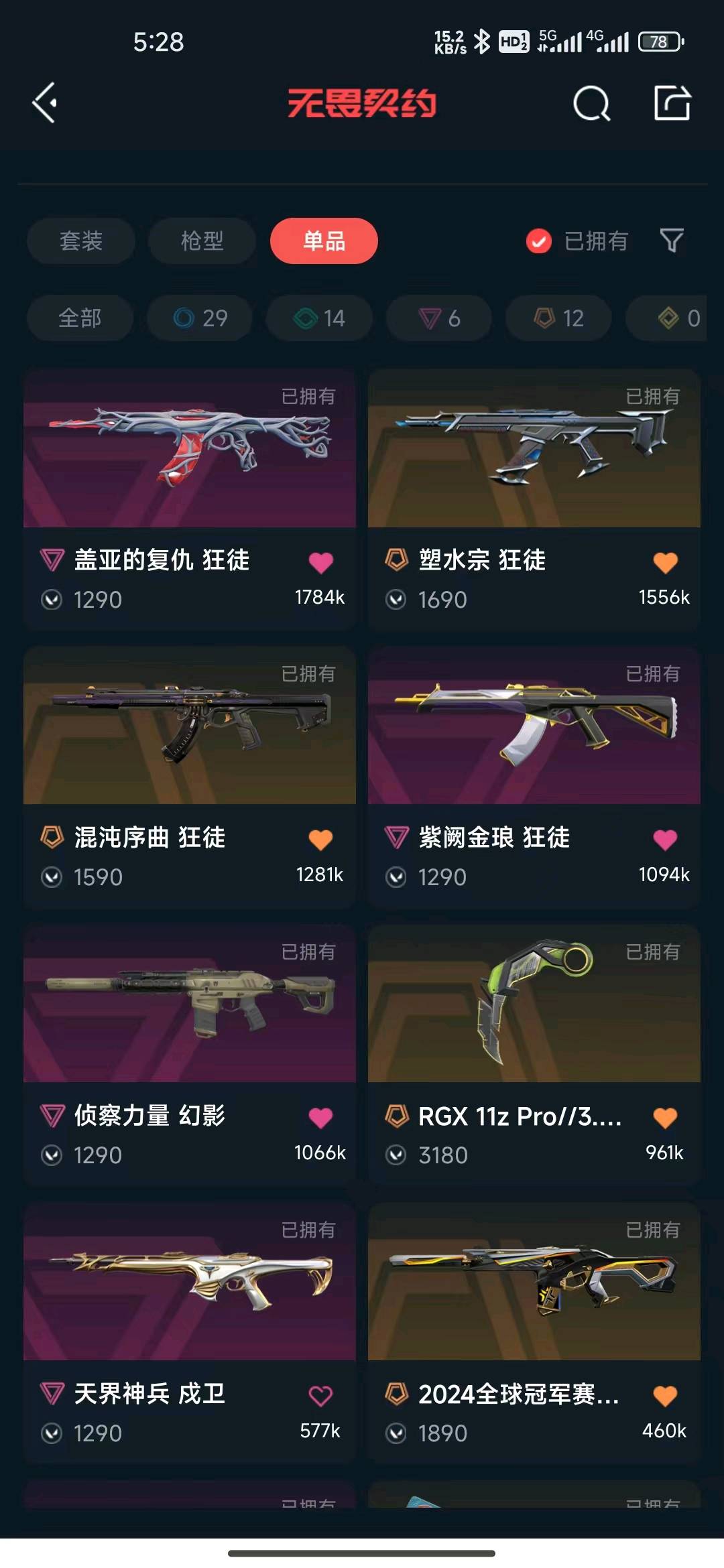Image resolution: width=724 pixels, height=1568 pixels.
Task: Like the 天界神兵 戍卫 skin
Action: [320, 1396]
